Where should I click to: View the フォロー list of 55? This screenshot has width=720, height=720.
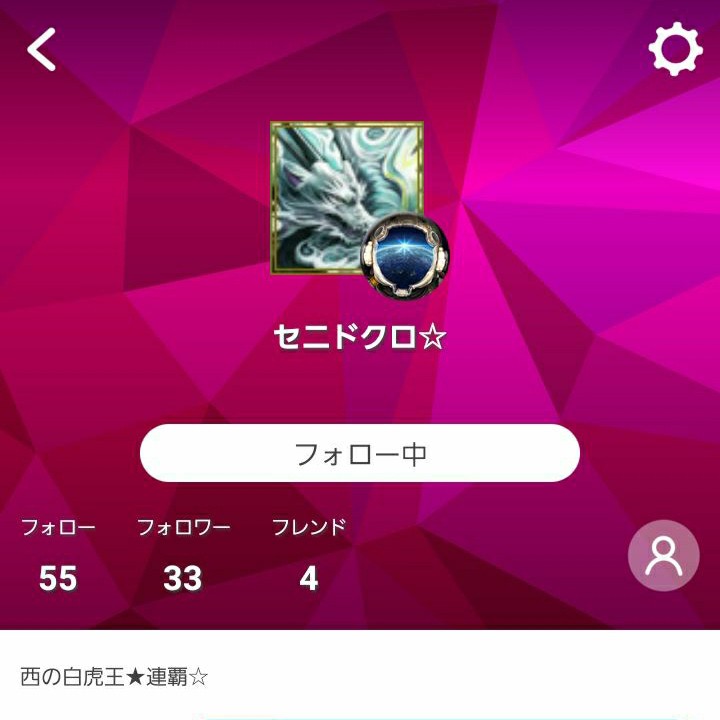(58, 556)
